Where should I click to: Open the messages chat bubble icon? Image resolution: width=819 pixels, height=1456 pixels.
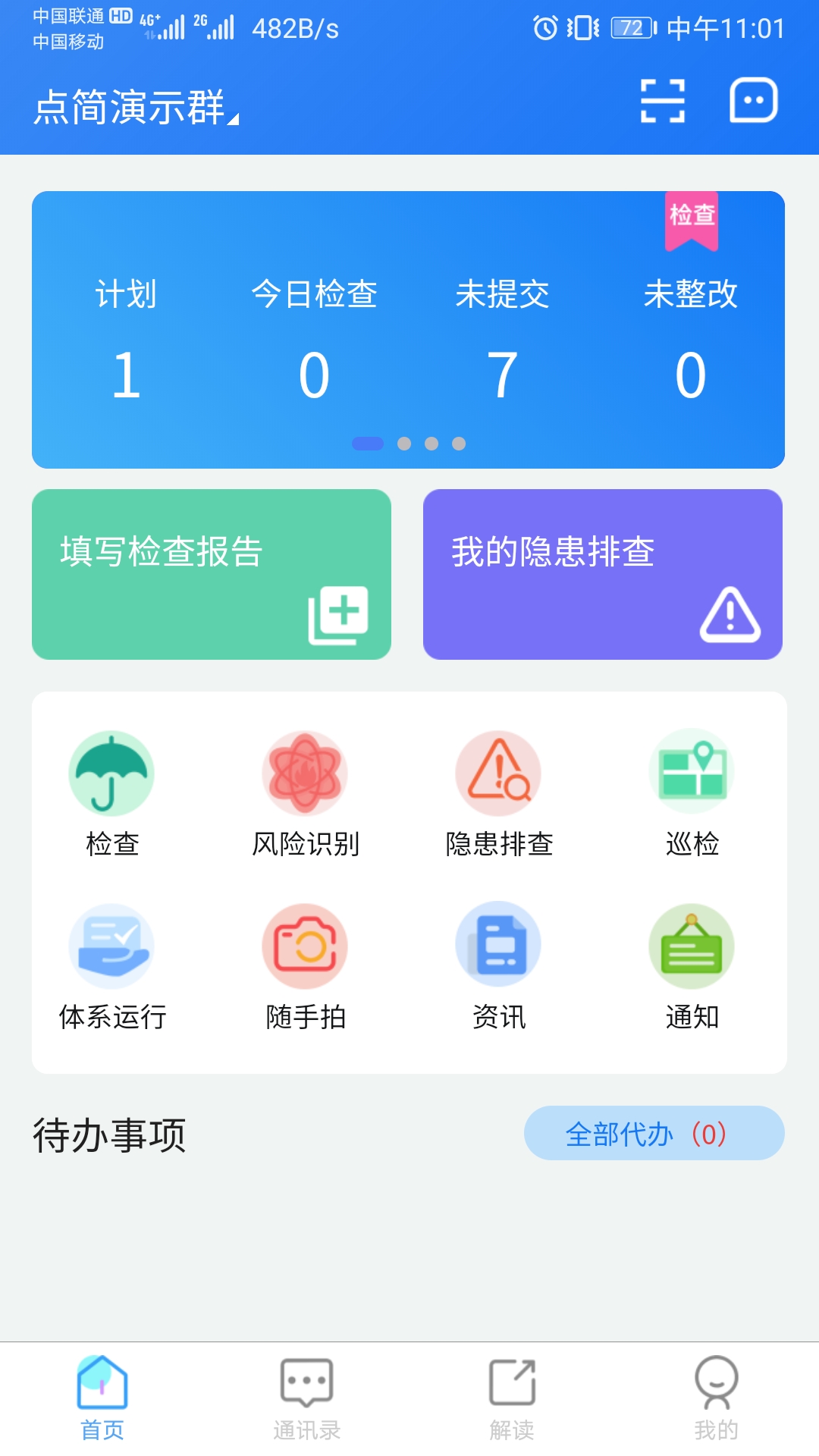pos(753,100)
